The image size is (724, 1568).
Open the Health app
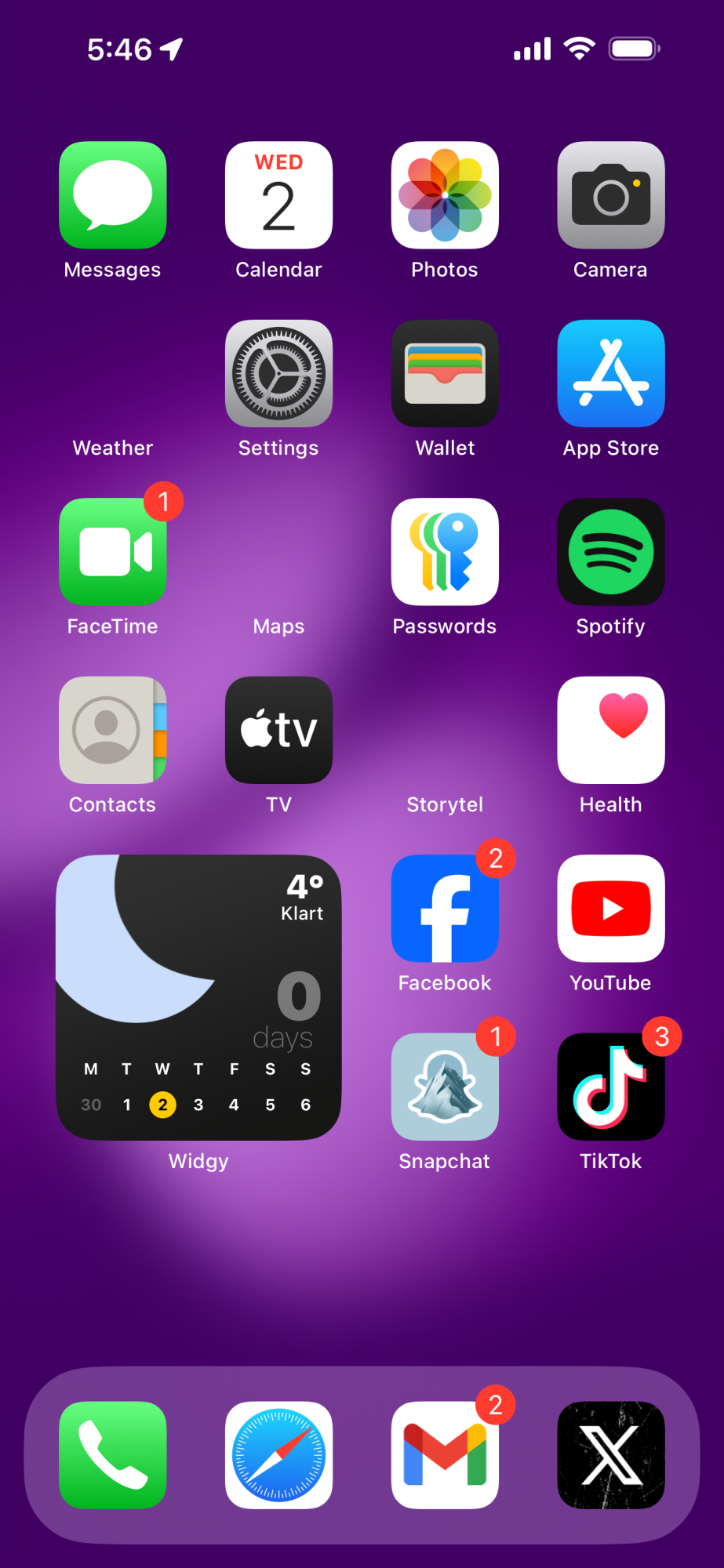pyautogui.click(x=611, y=730)
